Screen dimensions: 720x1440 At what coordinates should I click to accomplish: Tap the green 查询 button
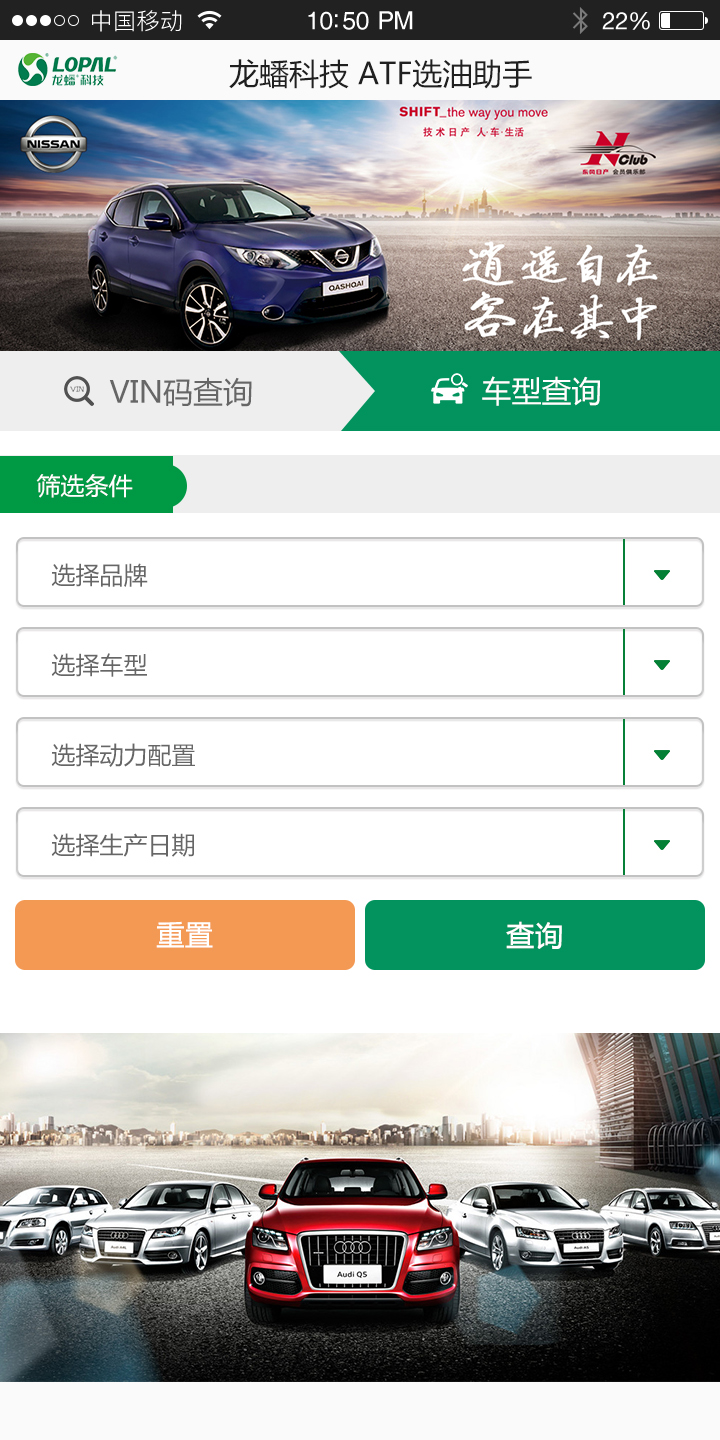535,935
